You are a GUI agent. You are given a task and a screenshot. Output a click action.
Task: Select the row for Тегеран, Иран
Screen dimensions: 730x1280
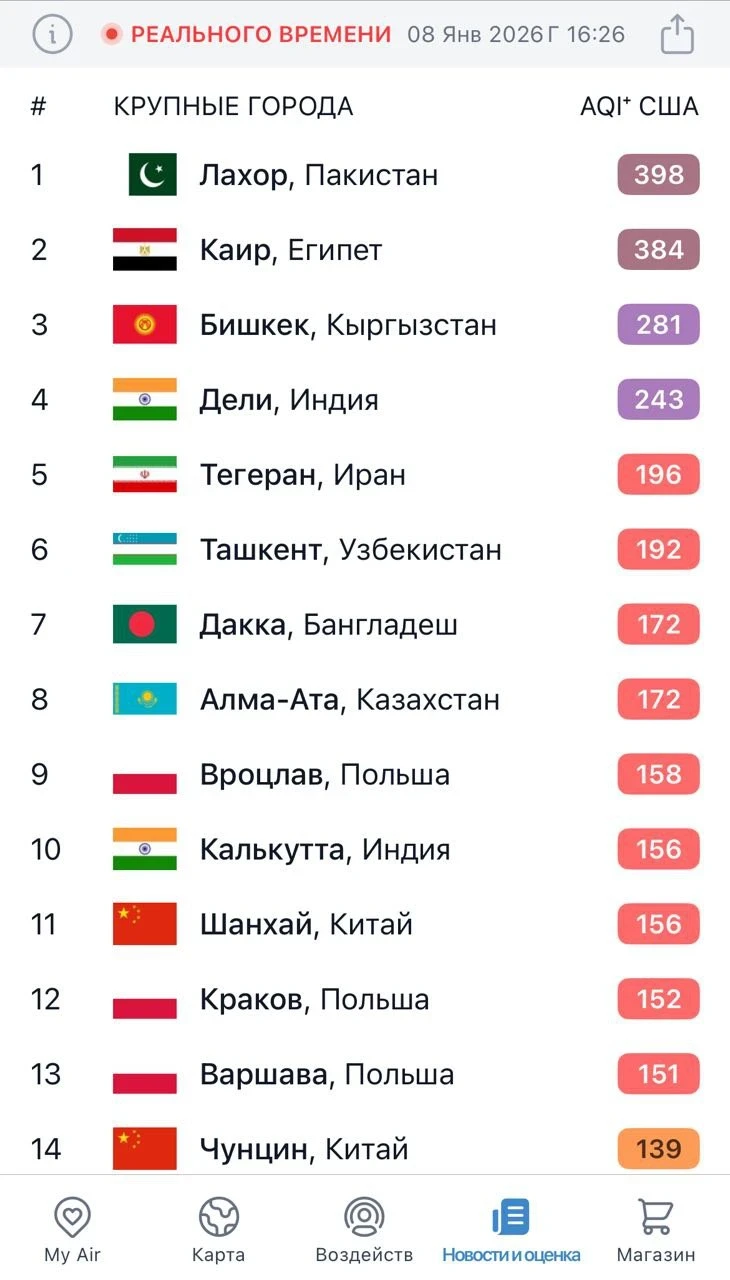coord(300,474)
